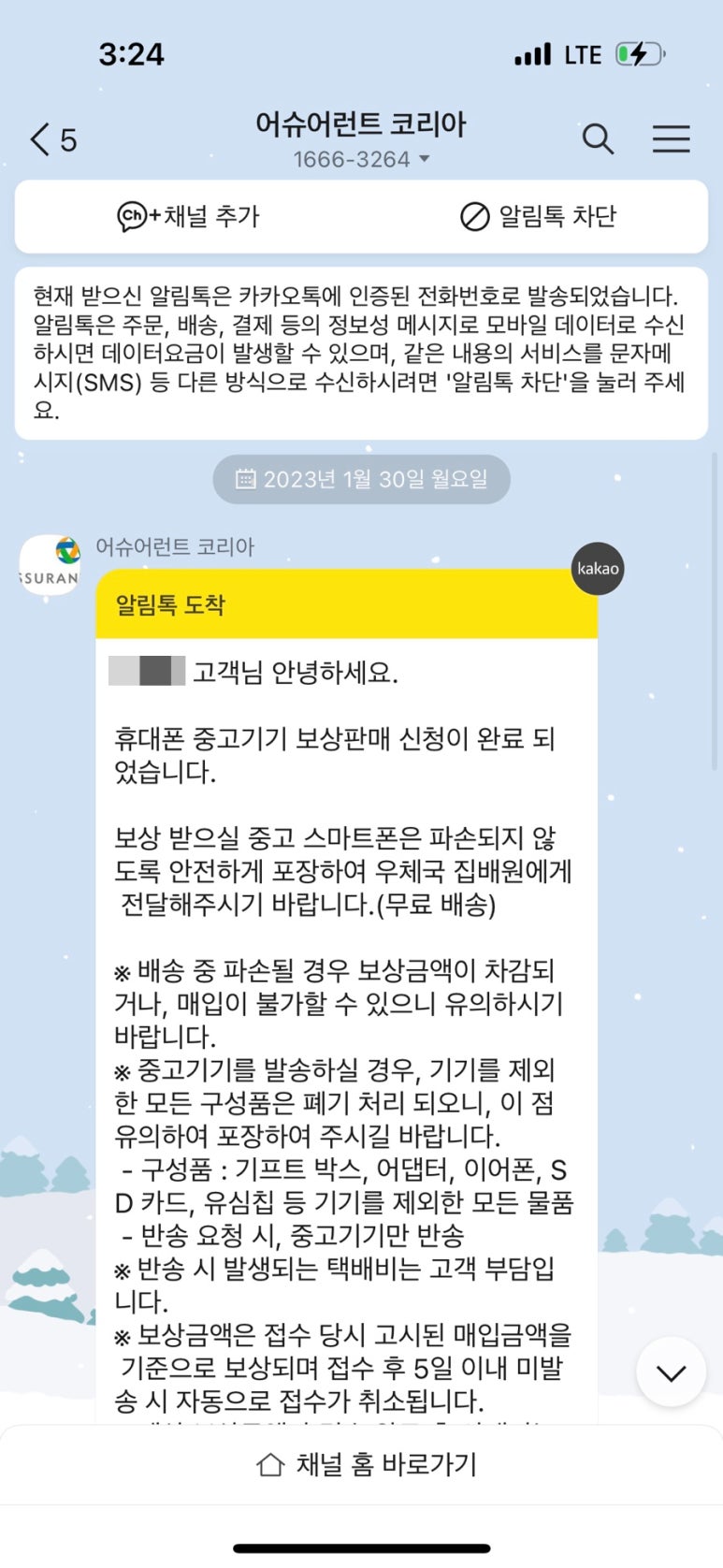The height and width of the screenshot is (1568, 723).
Task: View 어슈어런트 코리아 profile picture
Action: [x=50, y=565]
